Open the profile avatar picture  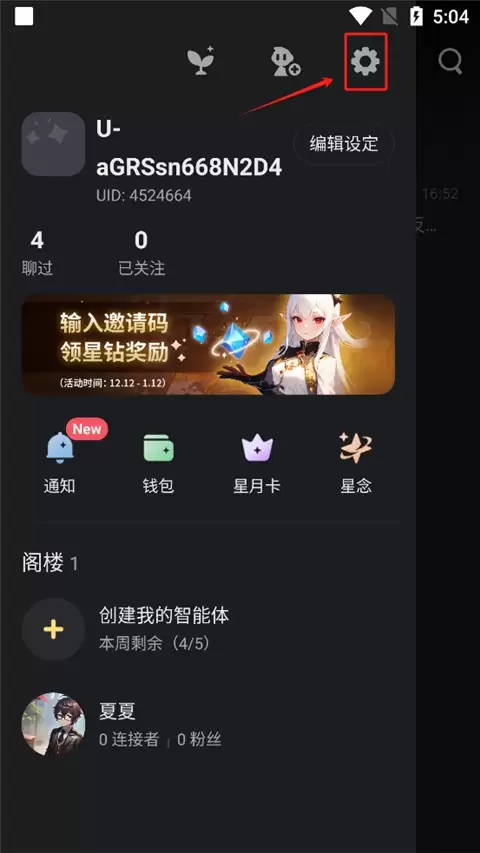coord(53,144)
